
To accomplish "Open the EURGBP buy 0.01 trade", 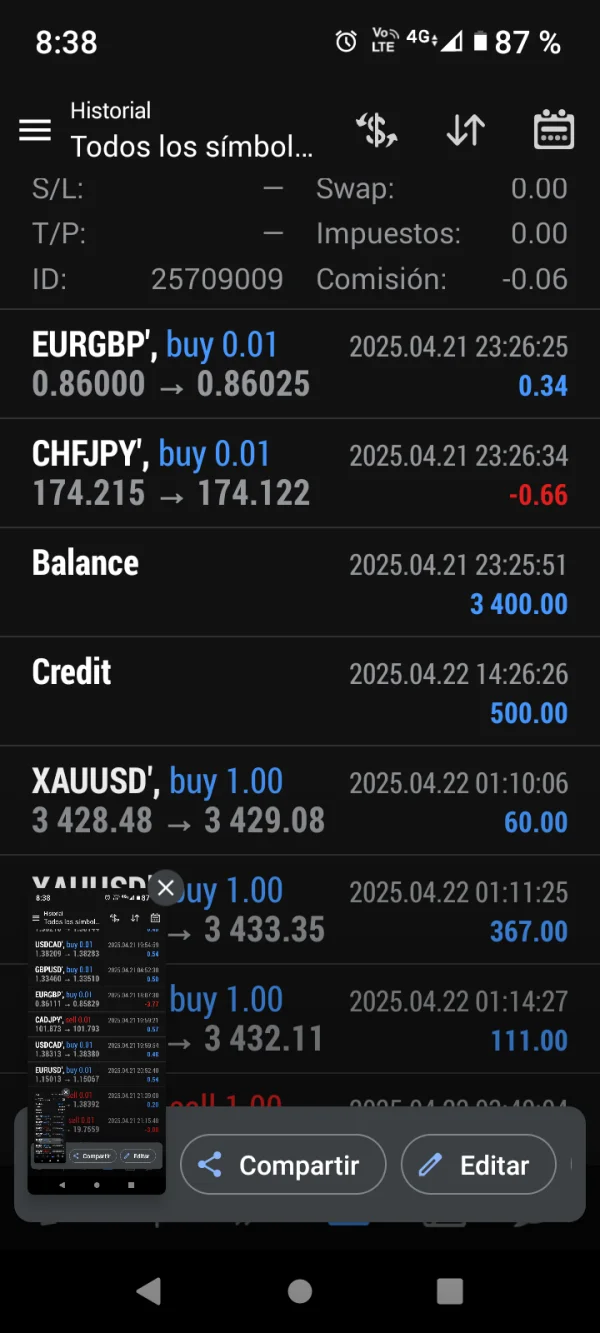I will [300, 364].
